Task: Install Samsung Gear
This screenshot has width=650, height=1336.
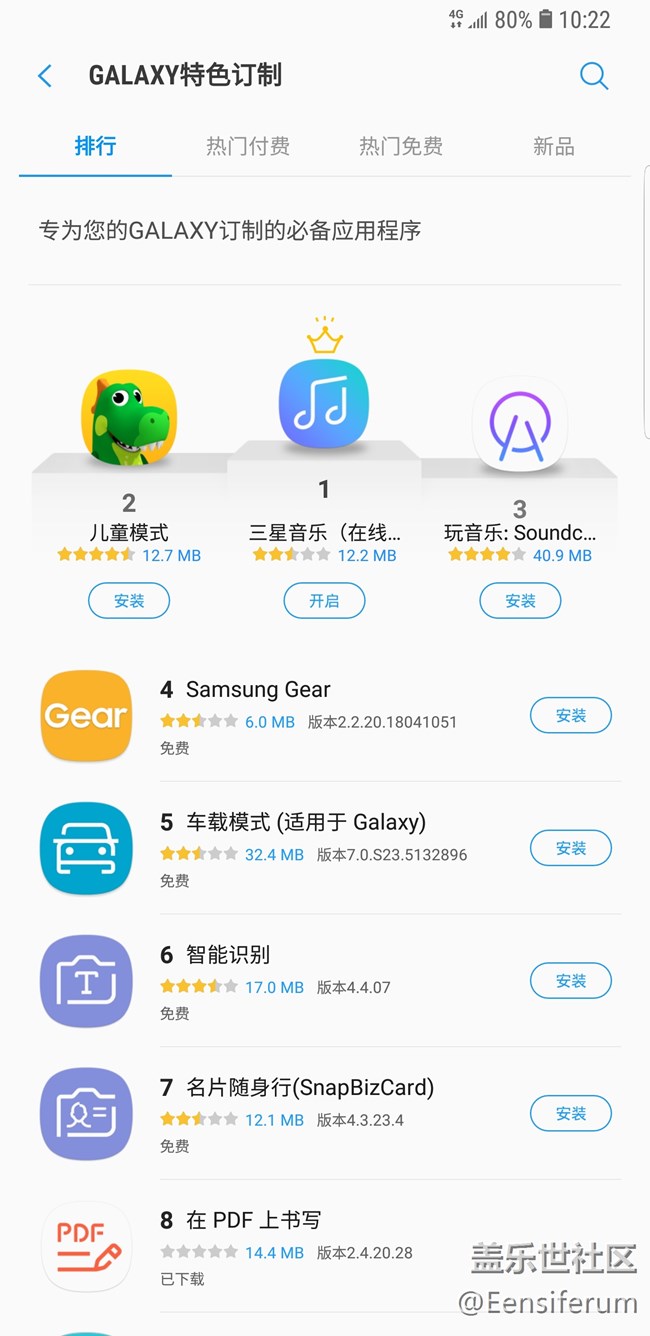Action: pos(570,716)
